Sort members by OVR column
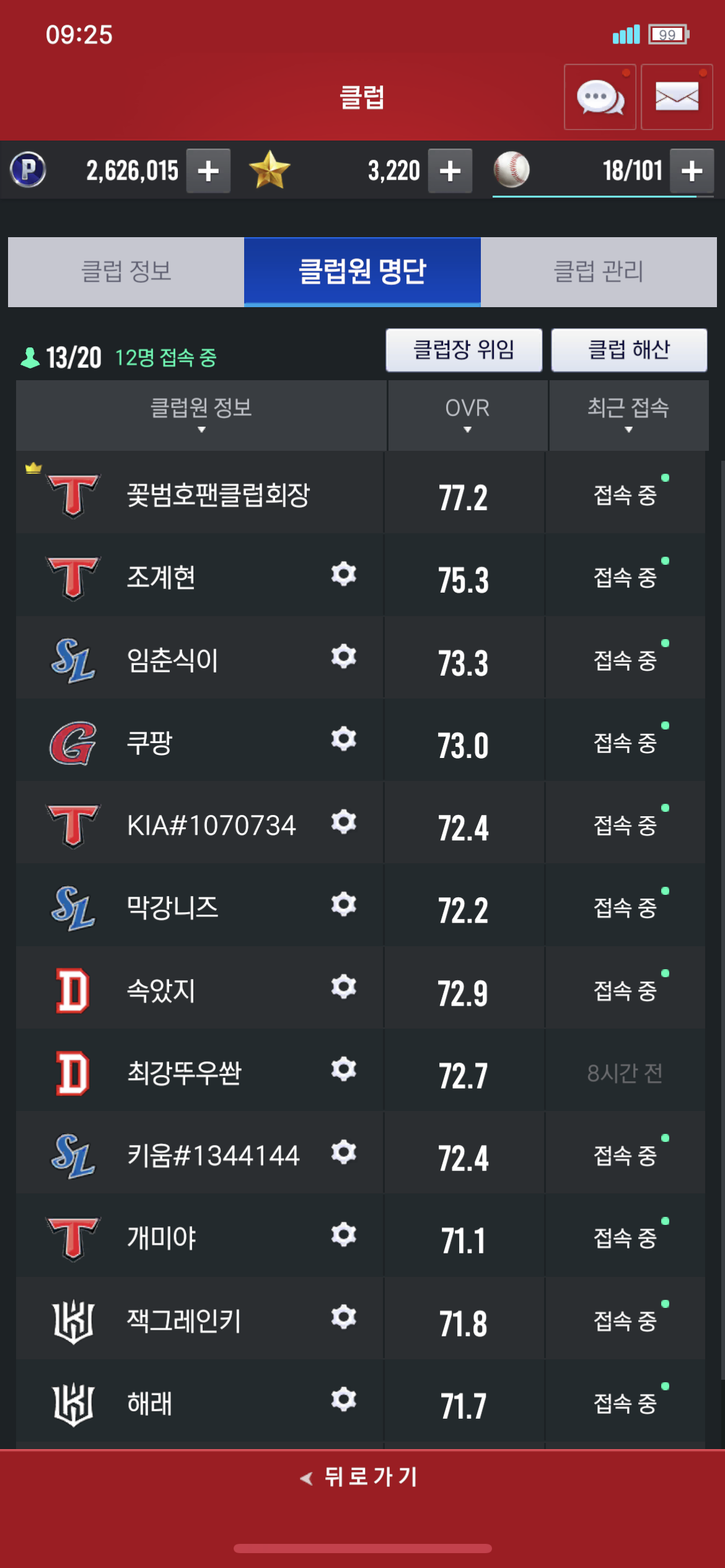 [x=467, y=414]
